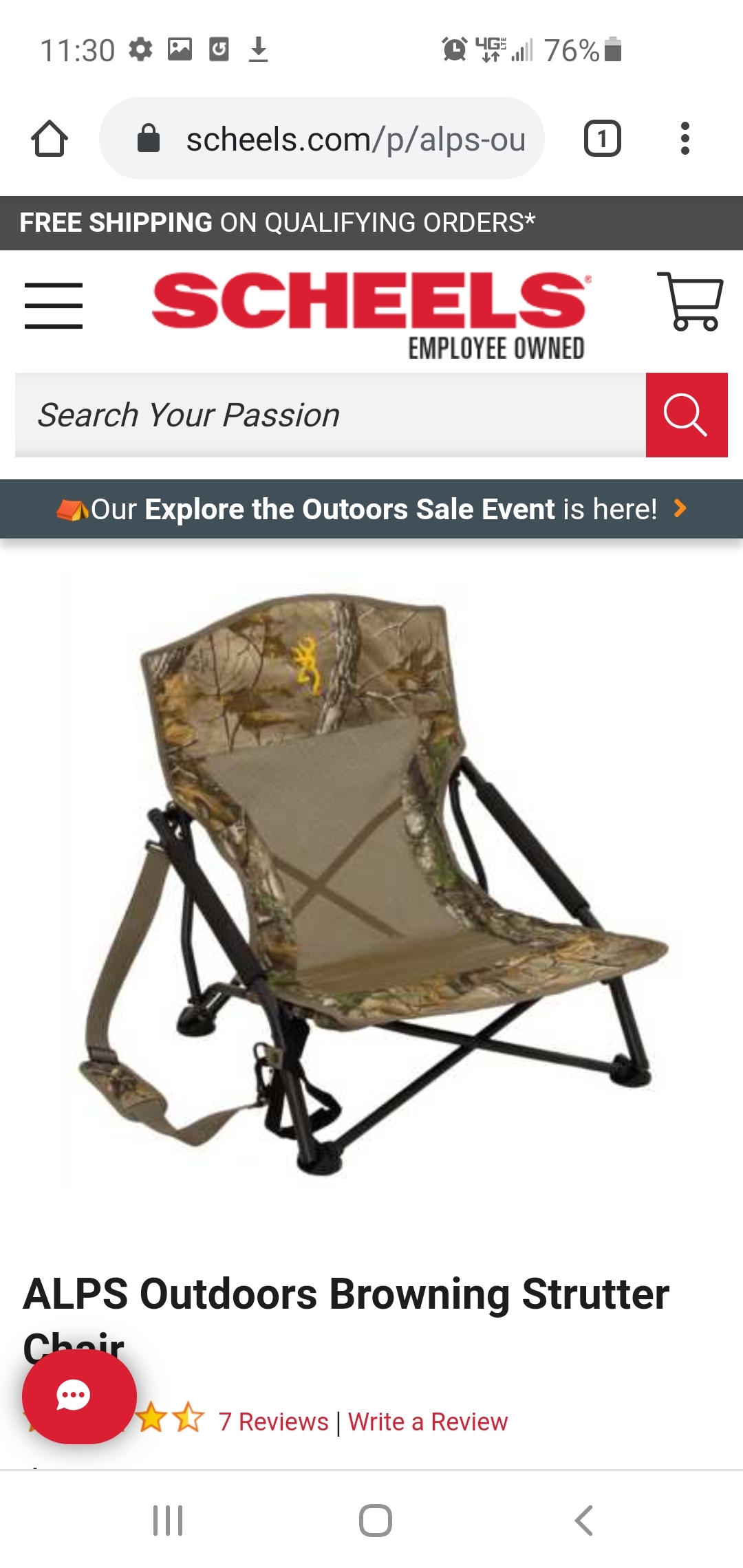Open the red live chat bubble

point(79,1396)
